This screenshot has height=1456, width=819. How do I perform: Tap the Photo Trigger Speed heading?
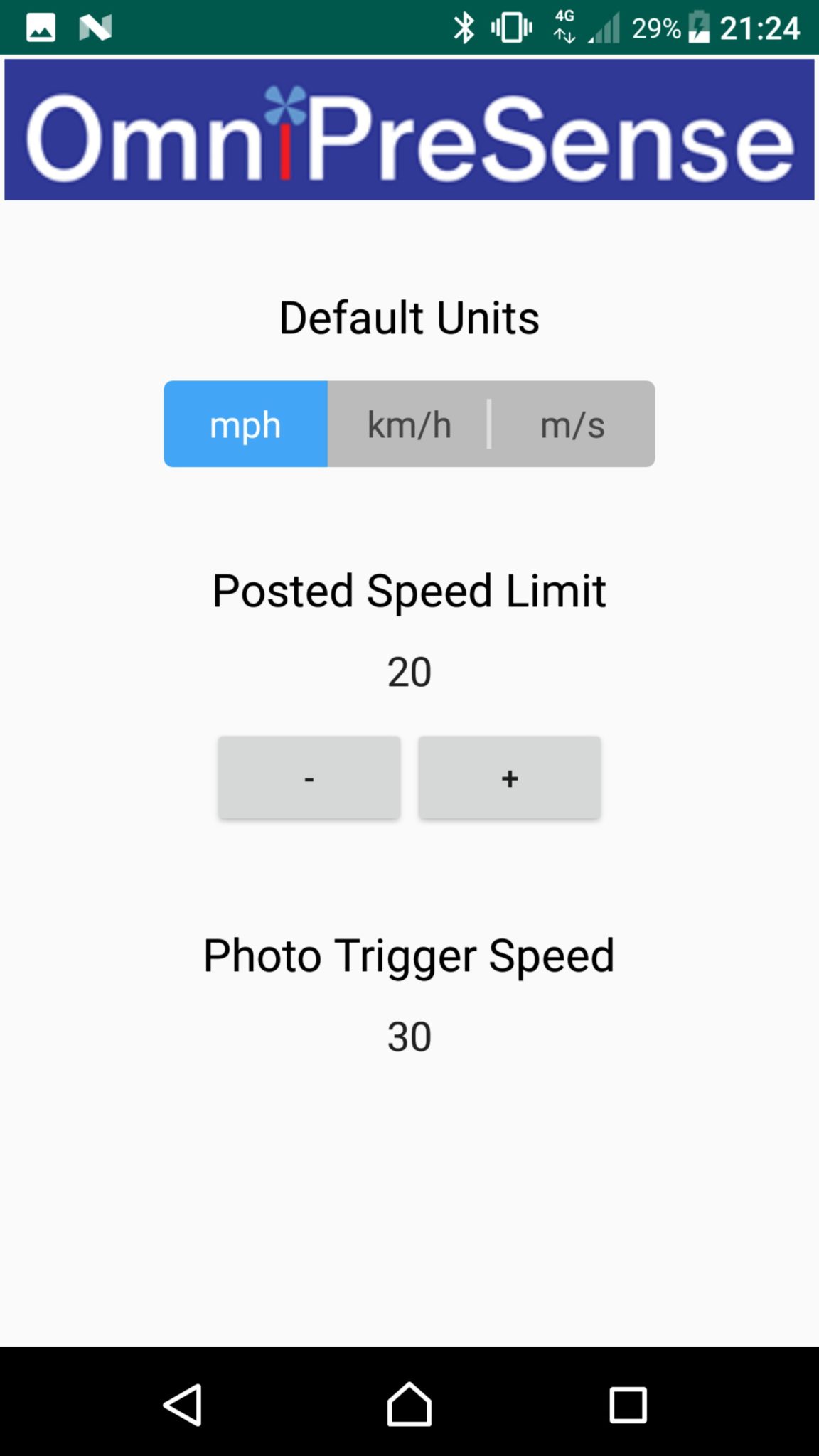409,955
